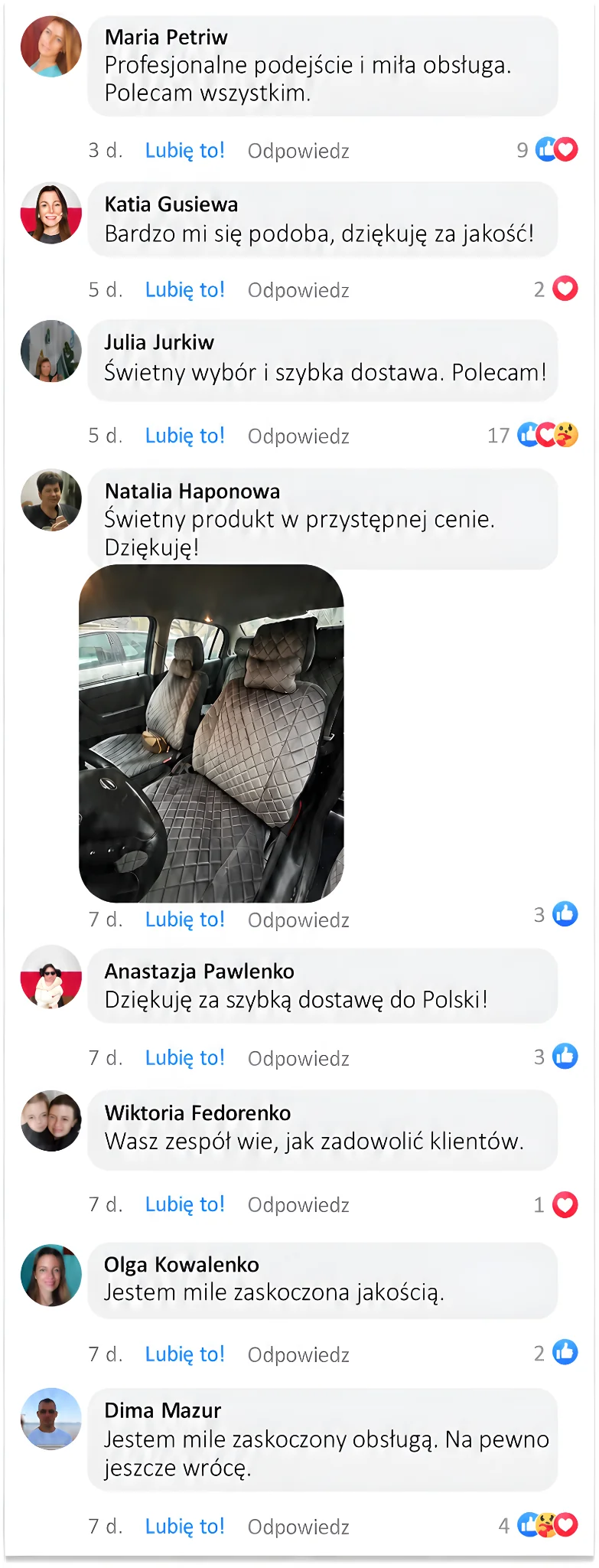View the 17 reactions on Julia Jurkiw's comment
Image resolution: width=599 pixels, height=1568 pixels.
pos(533,436)
